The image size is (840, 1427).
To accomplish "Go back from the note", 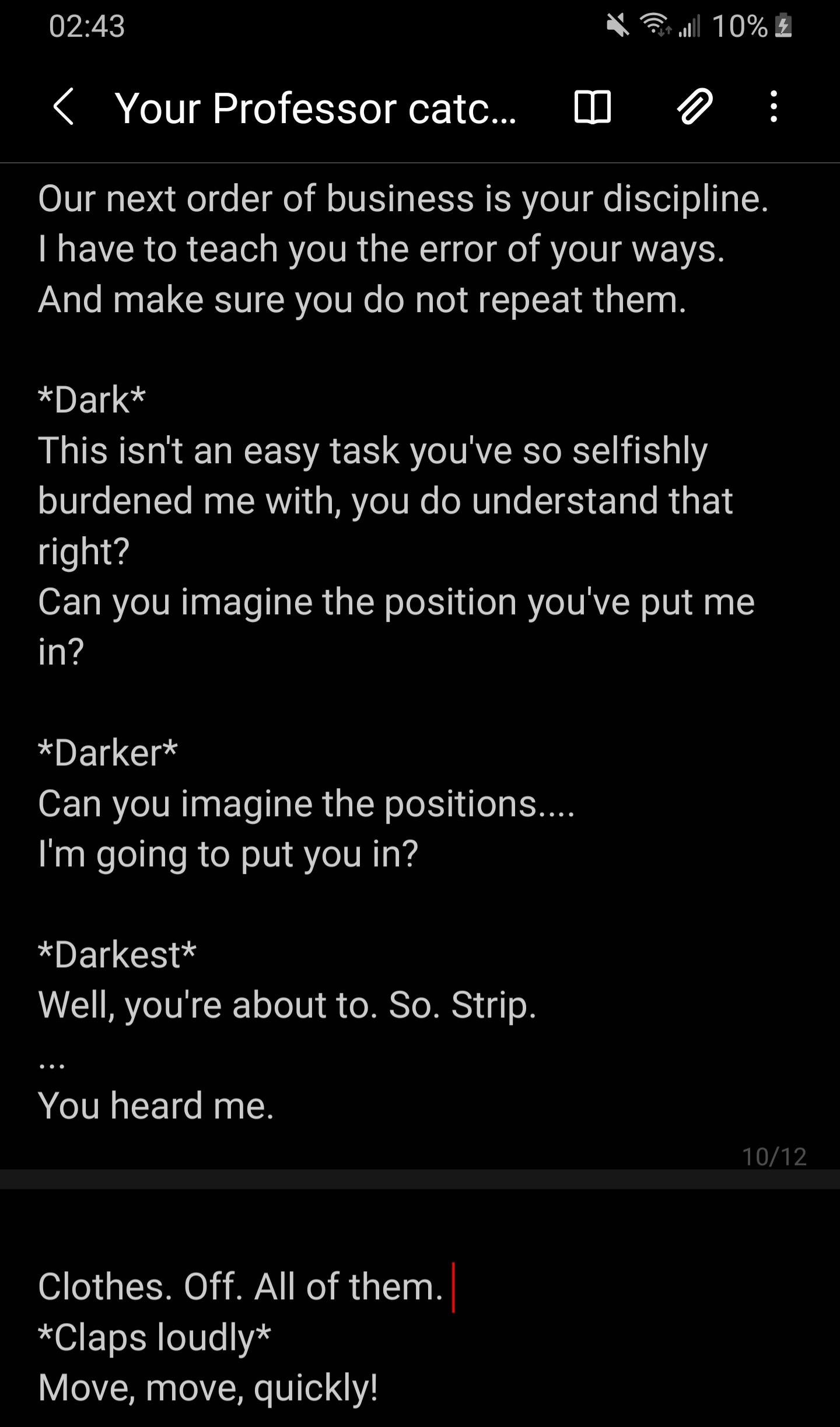I will 63,107.
